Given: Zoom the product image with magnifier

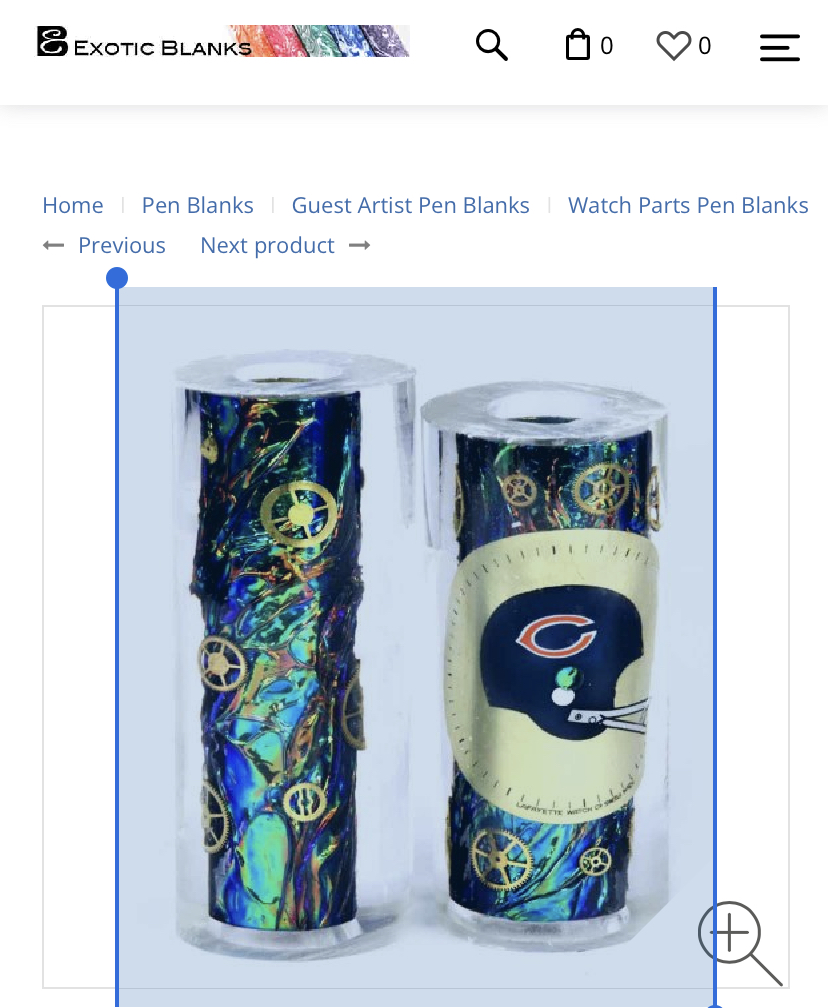Looking at the screenshot, I should [738, 942].
